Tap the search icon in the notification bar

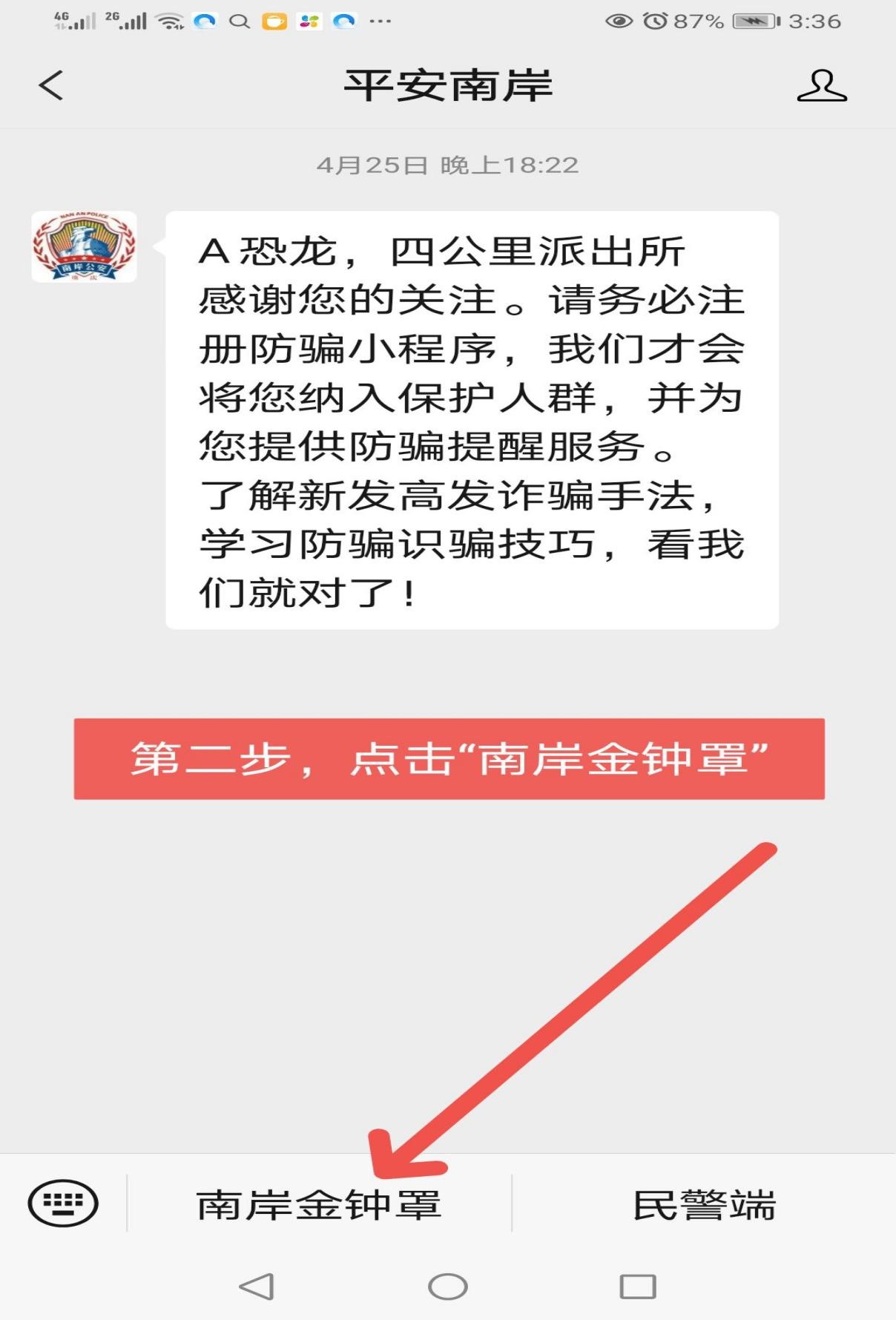(x=239, y=19)
